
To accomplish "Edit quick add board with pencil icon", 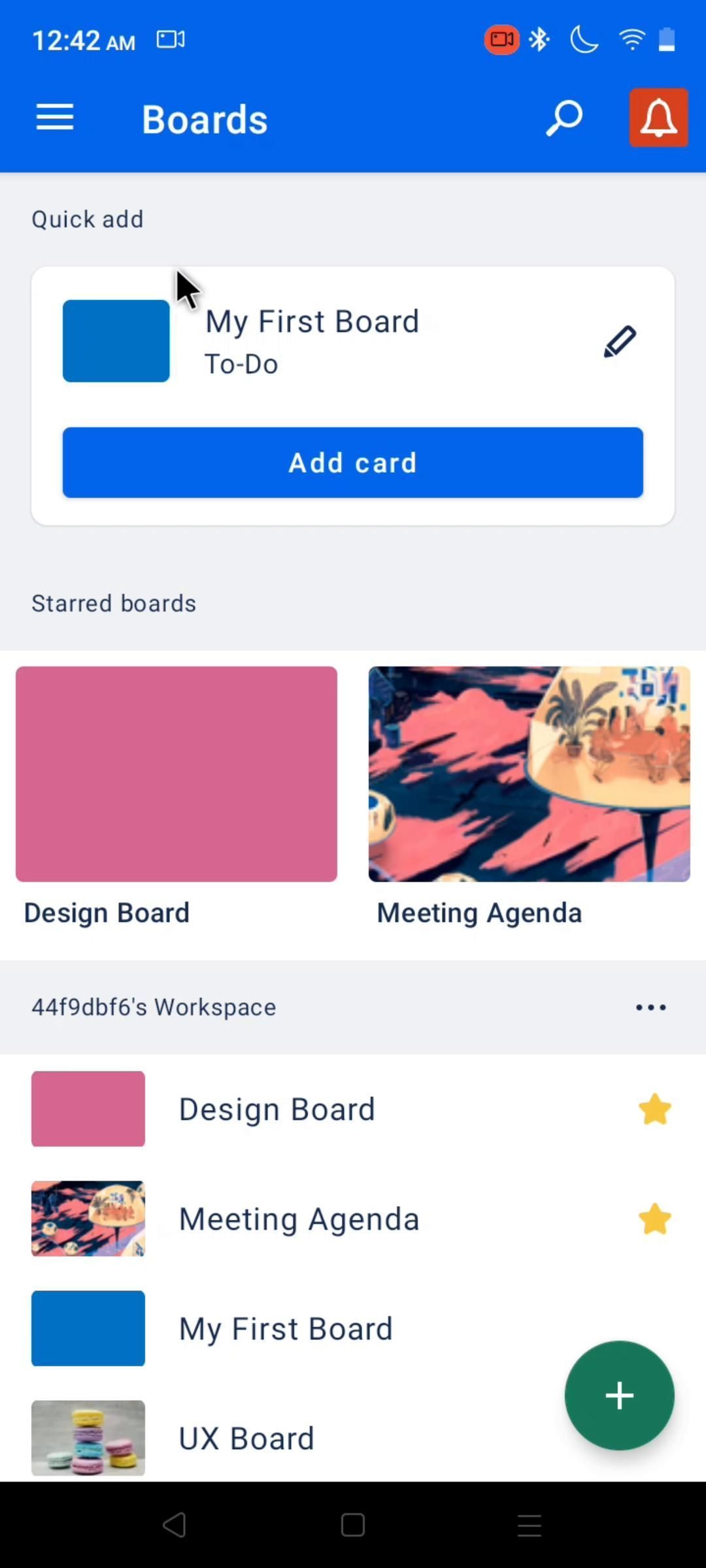I will [620, 342].
